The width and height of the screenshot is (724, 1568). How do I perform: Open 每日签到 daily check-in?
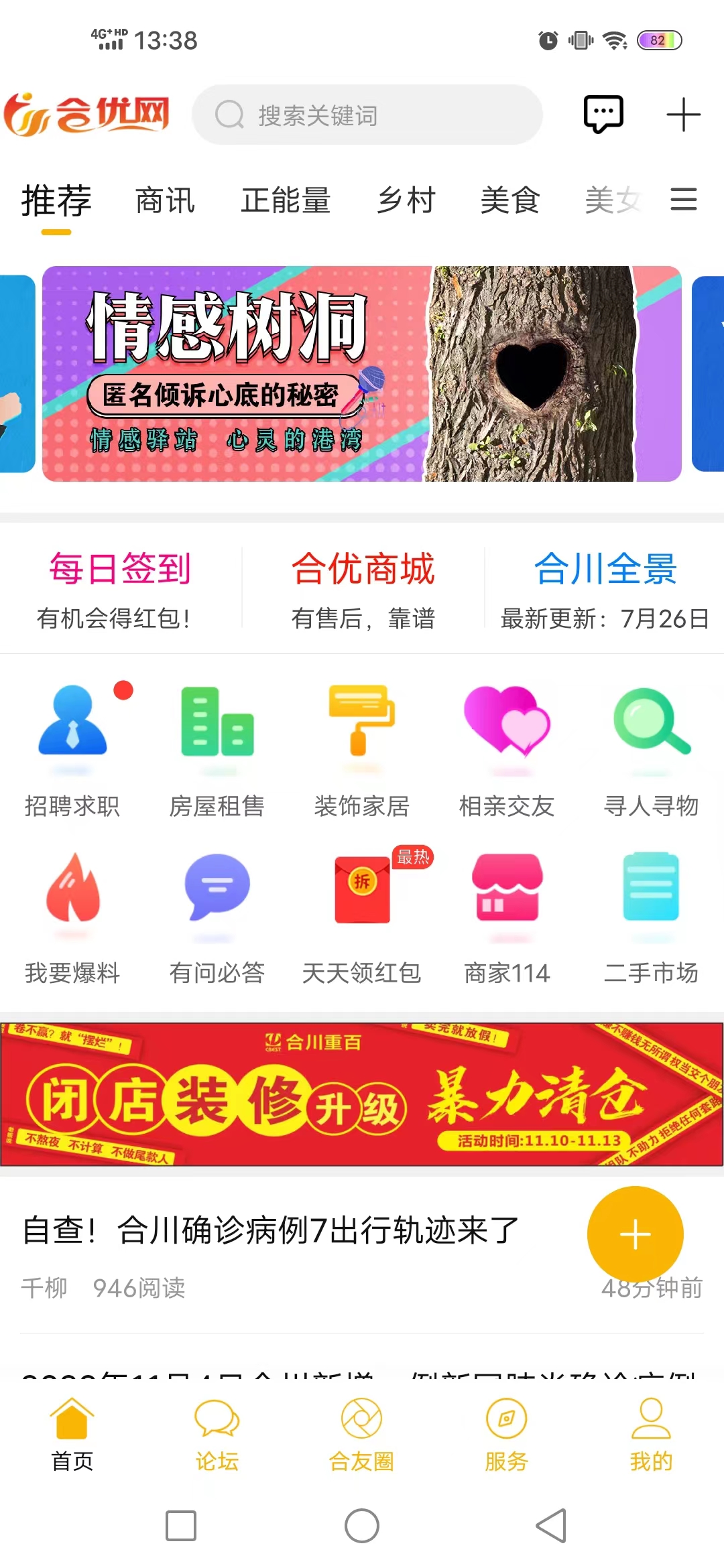[x=121, y=588]
